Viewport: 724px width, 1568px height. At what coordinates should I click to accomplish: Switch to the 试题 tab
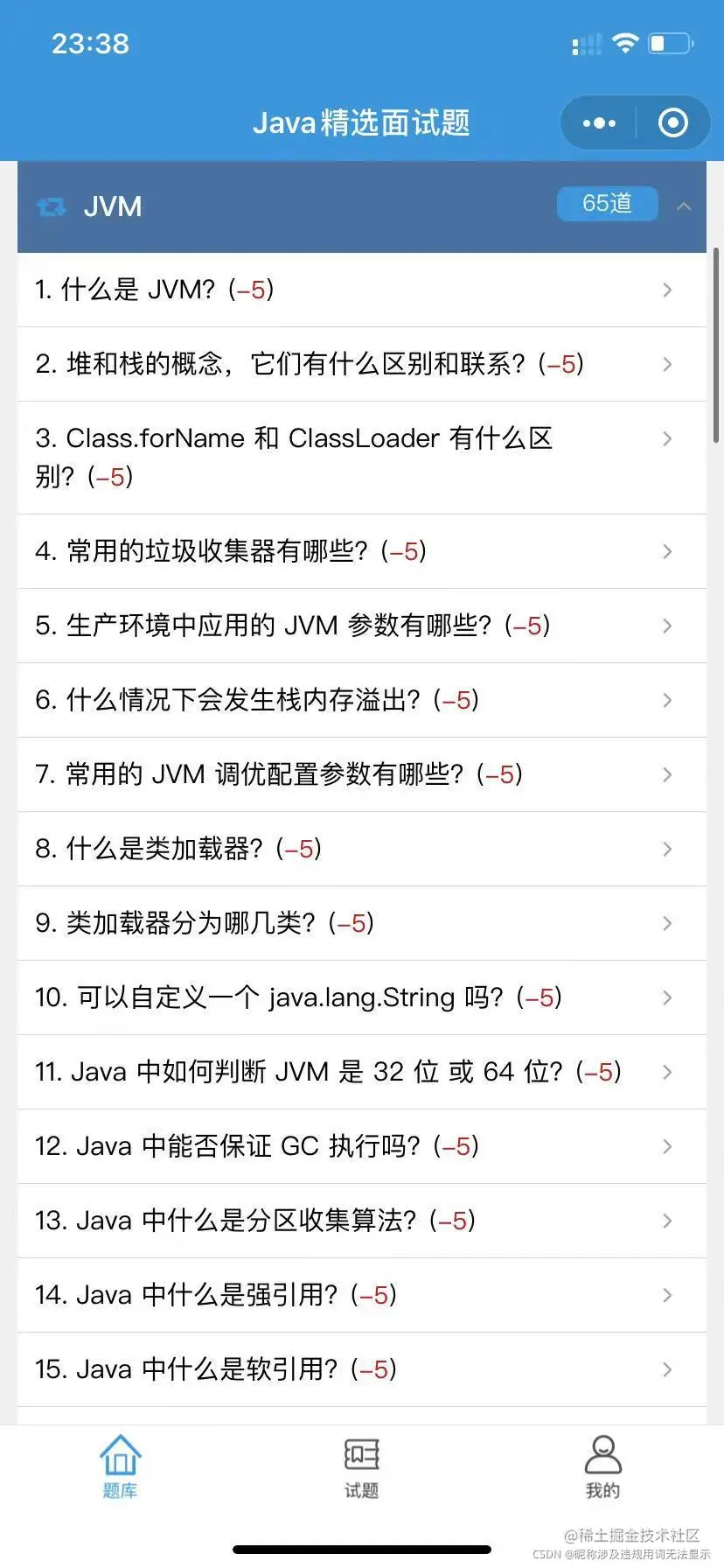point(361,1467)
